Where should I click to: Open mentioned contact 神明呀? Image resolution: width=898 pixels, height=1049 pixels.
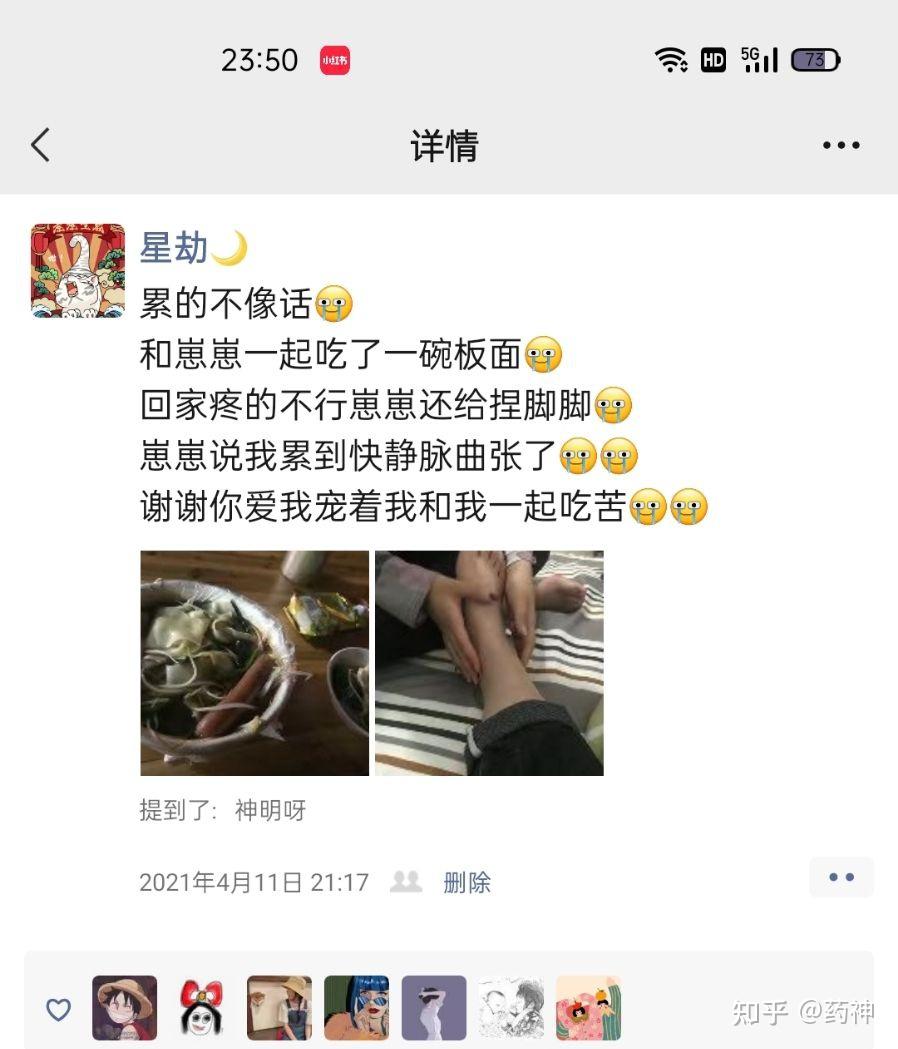tap(270, 810)
